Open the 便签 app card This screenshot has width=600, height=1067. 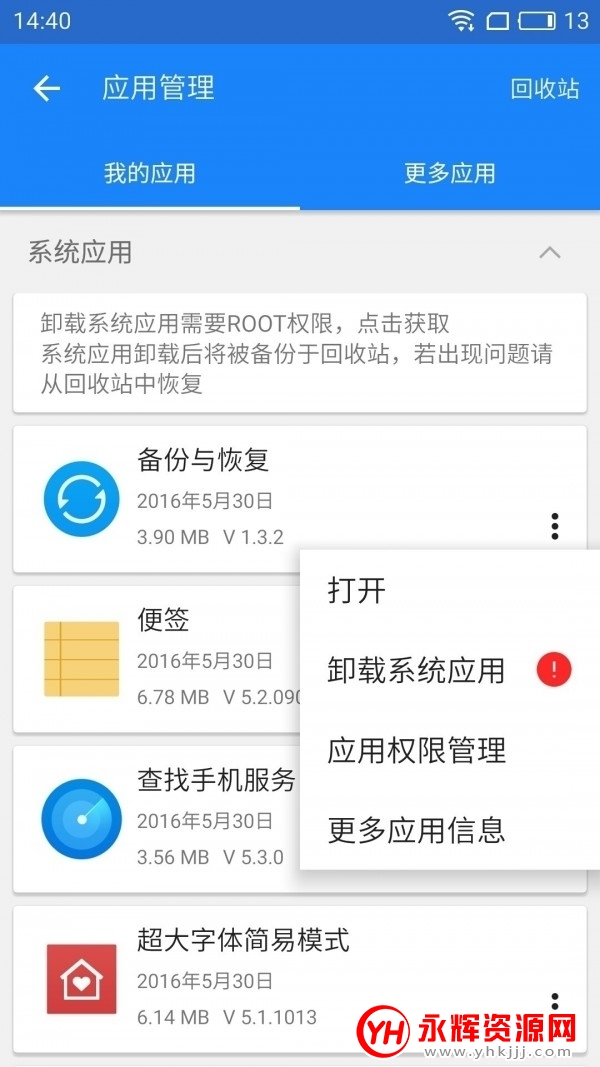click(x=160, y=658)
